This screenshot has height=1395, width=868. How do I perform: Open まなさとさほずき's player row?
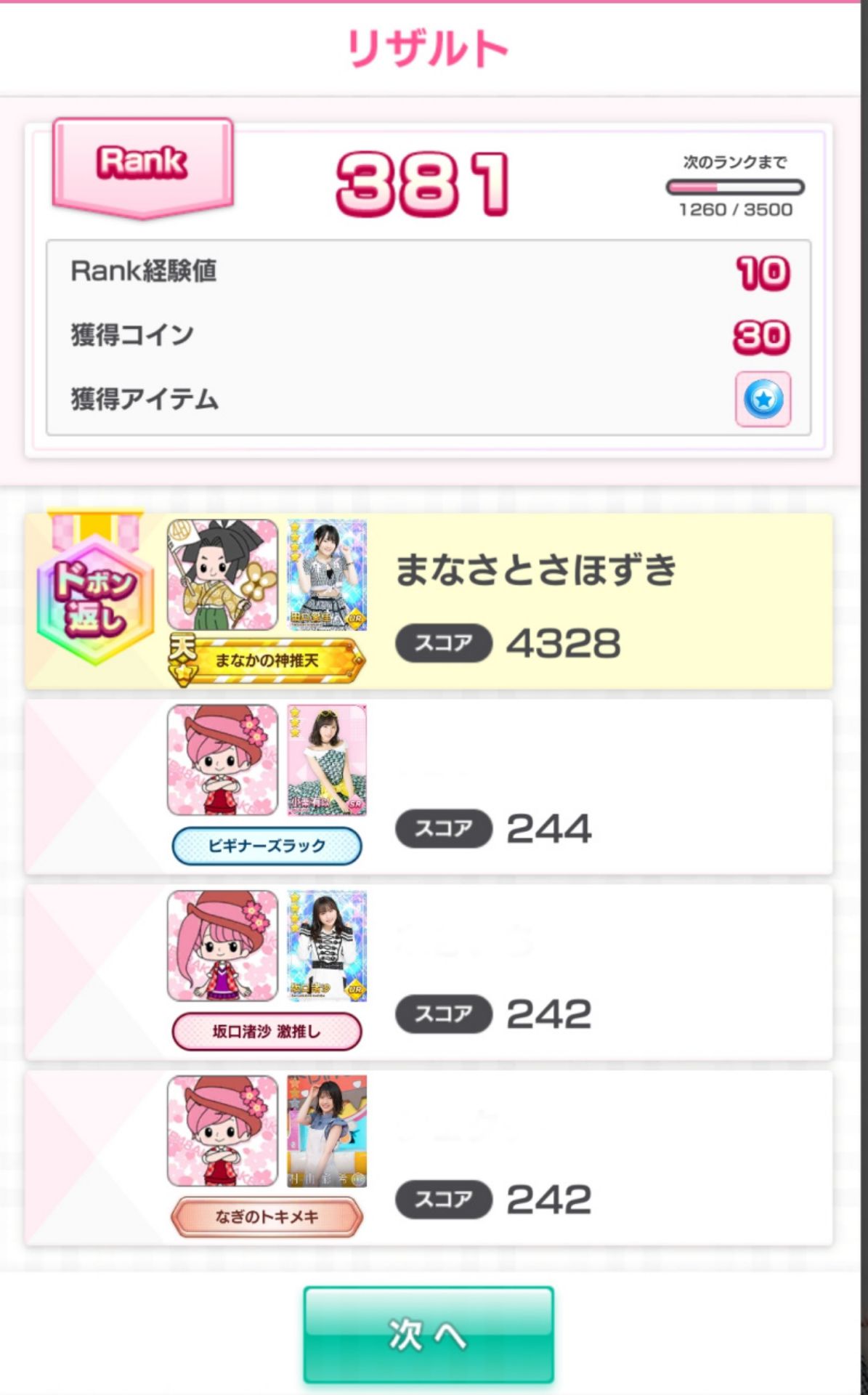click(x=535, y=602)
